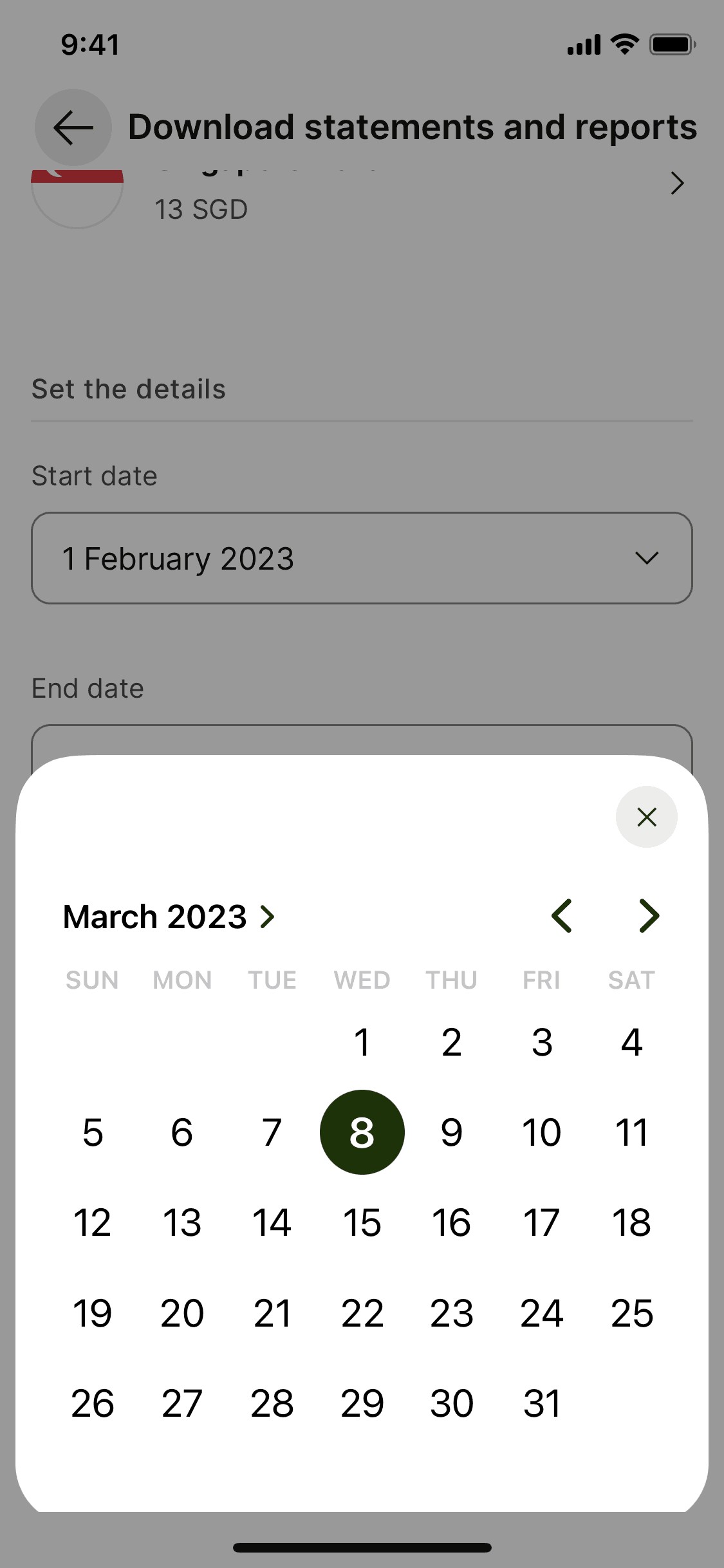
Task: Go back from Download statements and reports
Action: 73,127
